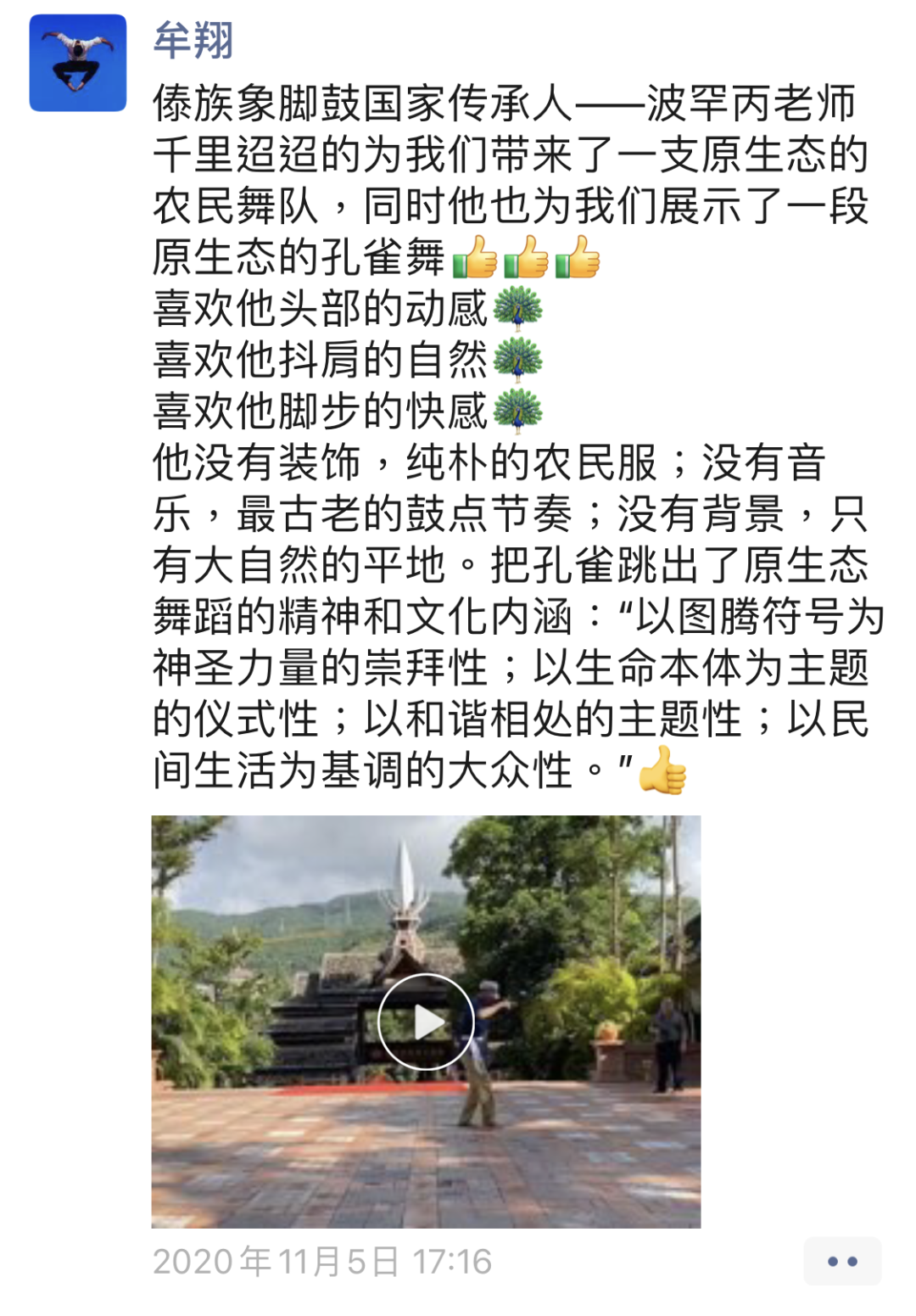The image size is (916, 1316).
Task: Open 牟翔's profile via the name link
Action: pos(193,40)
